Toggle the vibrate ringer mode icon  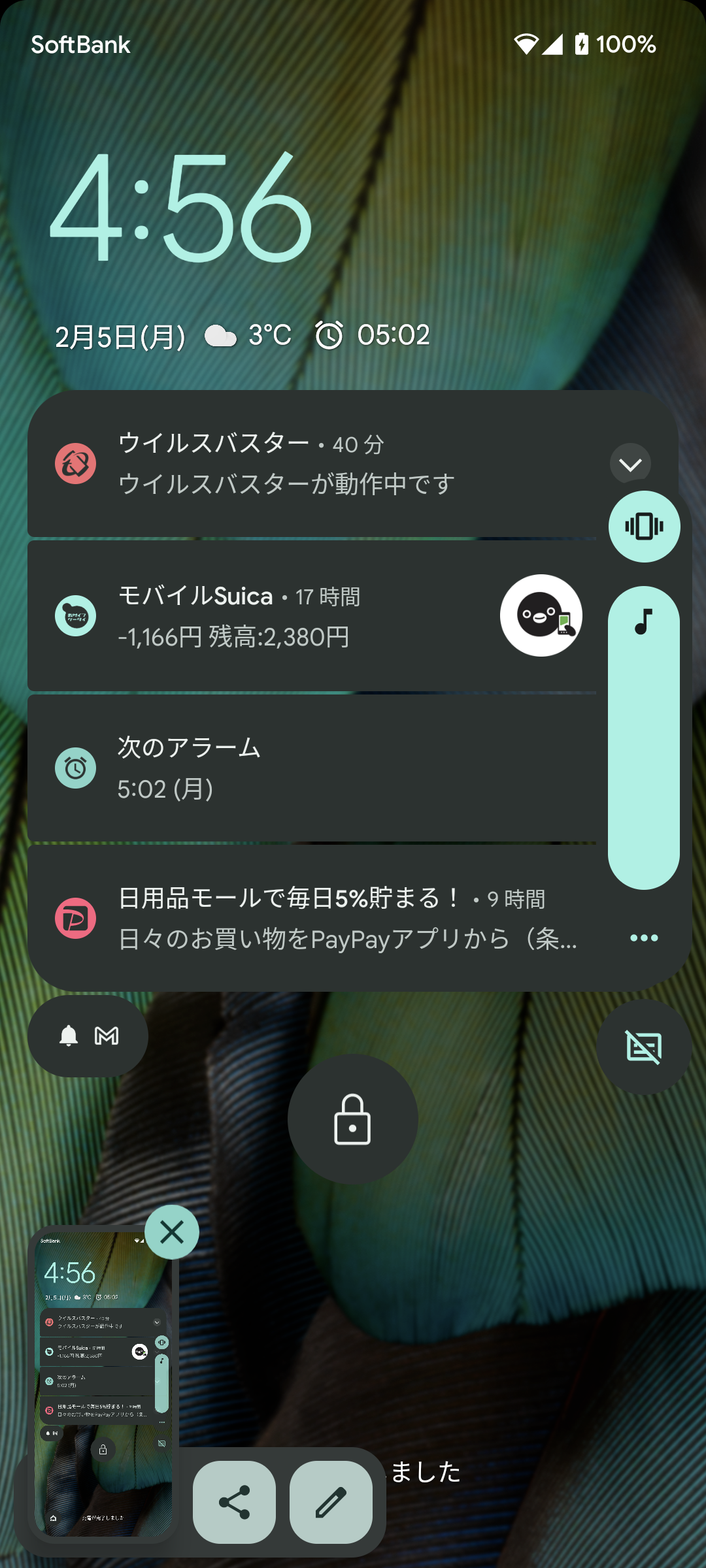(x=644, y=527)
